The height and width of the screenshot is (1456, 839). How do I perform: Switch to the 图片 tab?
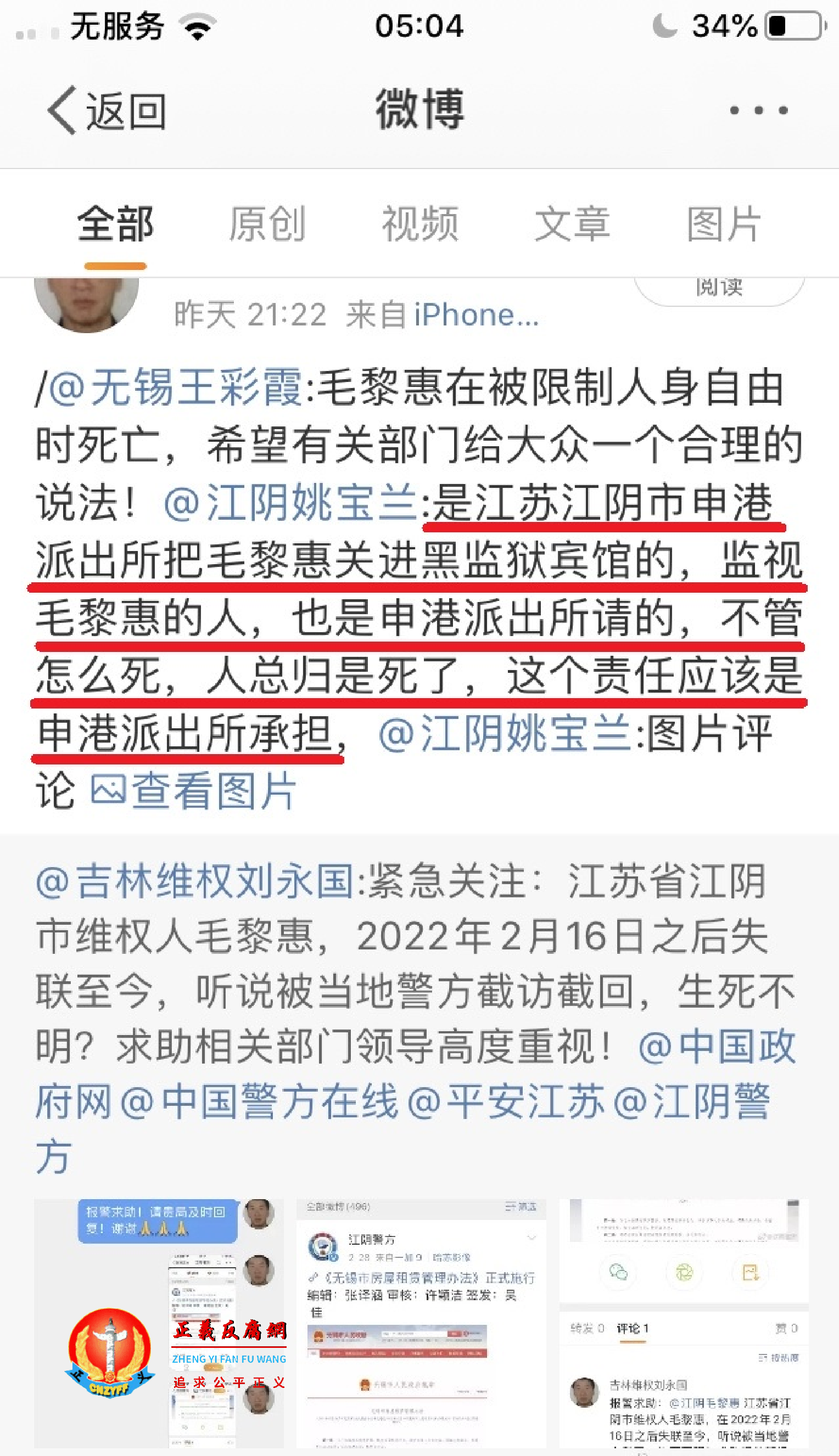[724, 224]
